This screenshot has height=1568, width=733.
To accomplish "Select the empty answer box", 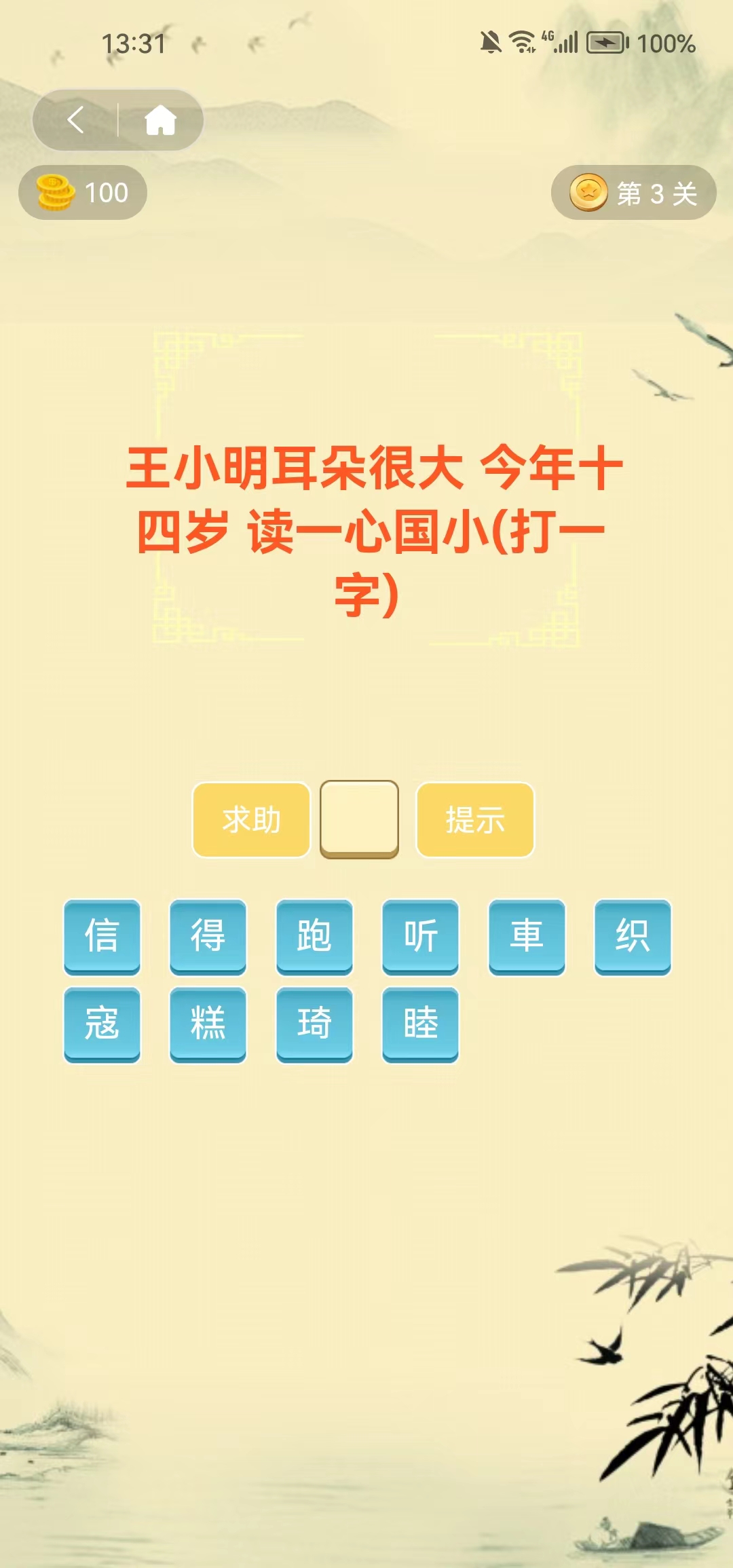I will (x=359, y=819).
